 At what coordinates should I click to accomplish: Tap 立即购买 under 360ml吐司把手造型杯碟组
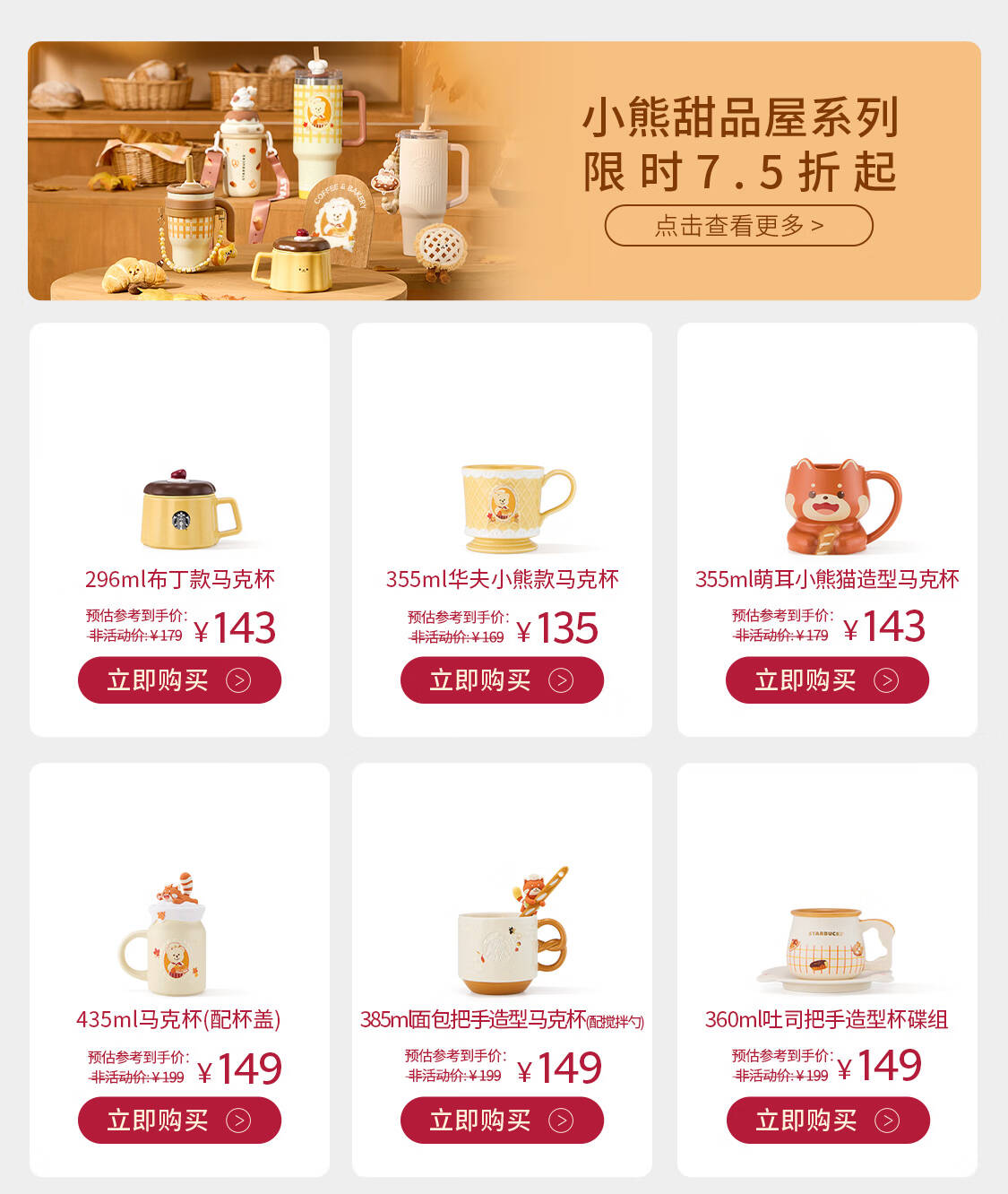828,1120
